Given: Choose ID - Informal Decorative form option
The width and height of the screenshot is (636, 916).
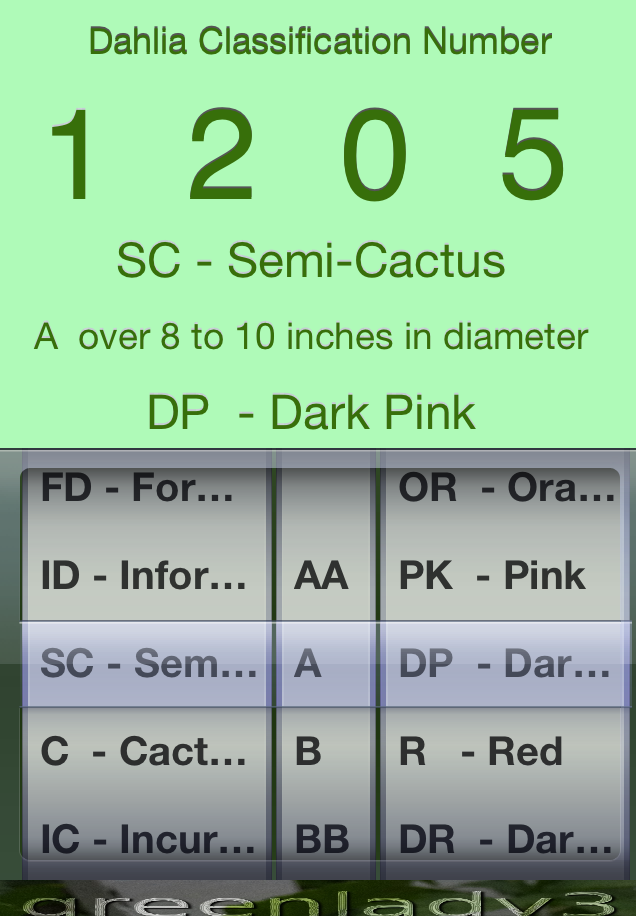Looking at the screenshot, I should (143, 576).
